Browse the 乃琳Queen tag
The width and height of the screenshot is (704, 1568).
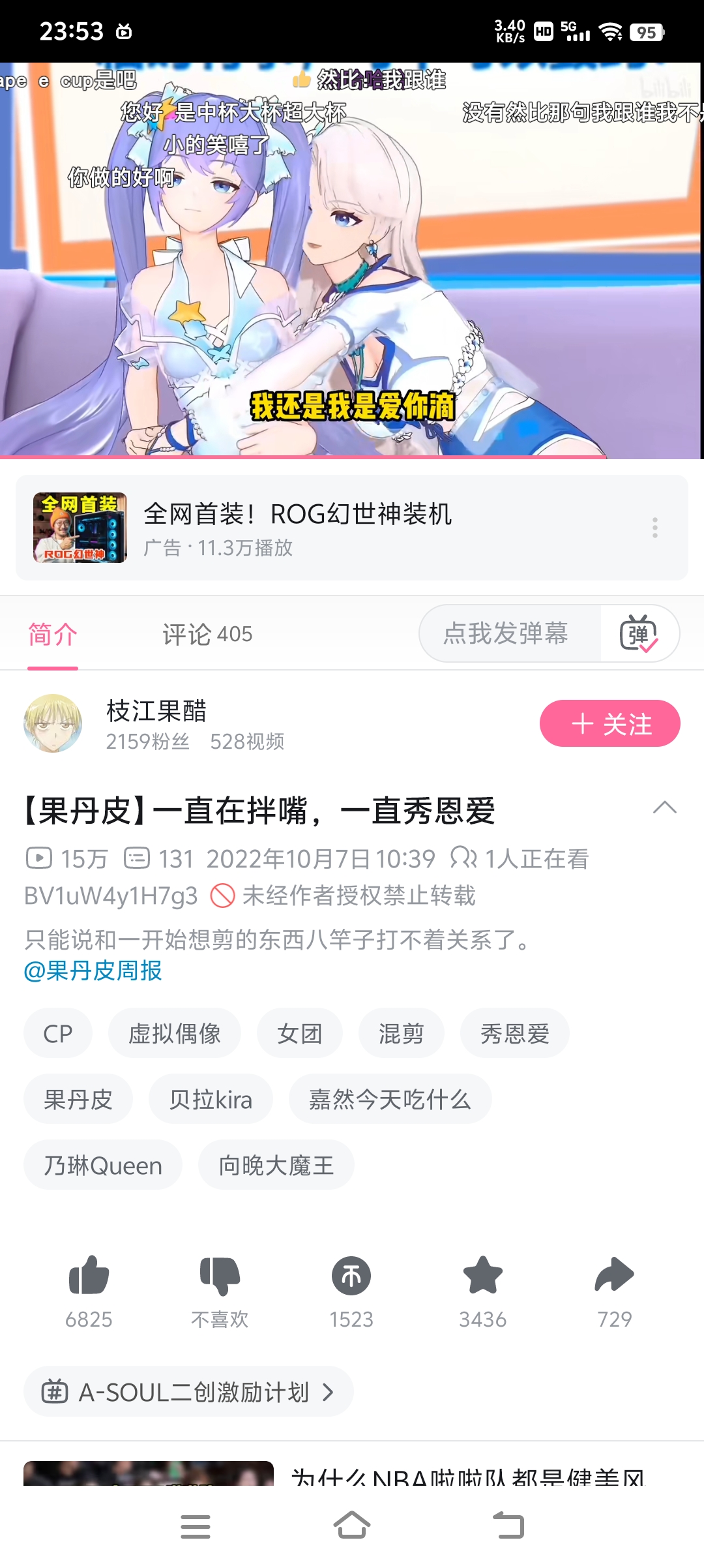point(103,1166)
